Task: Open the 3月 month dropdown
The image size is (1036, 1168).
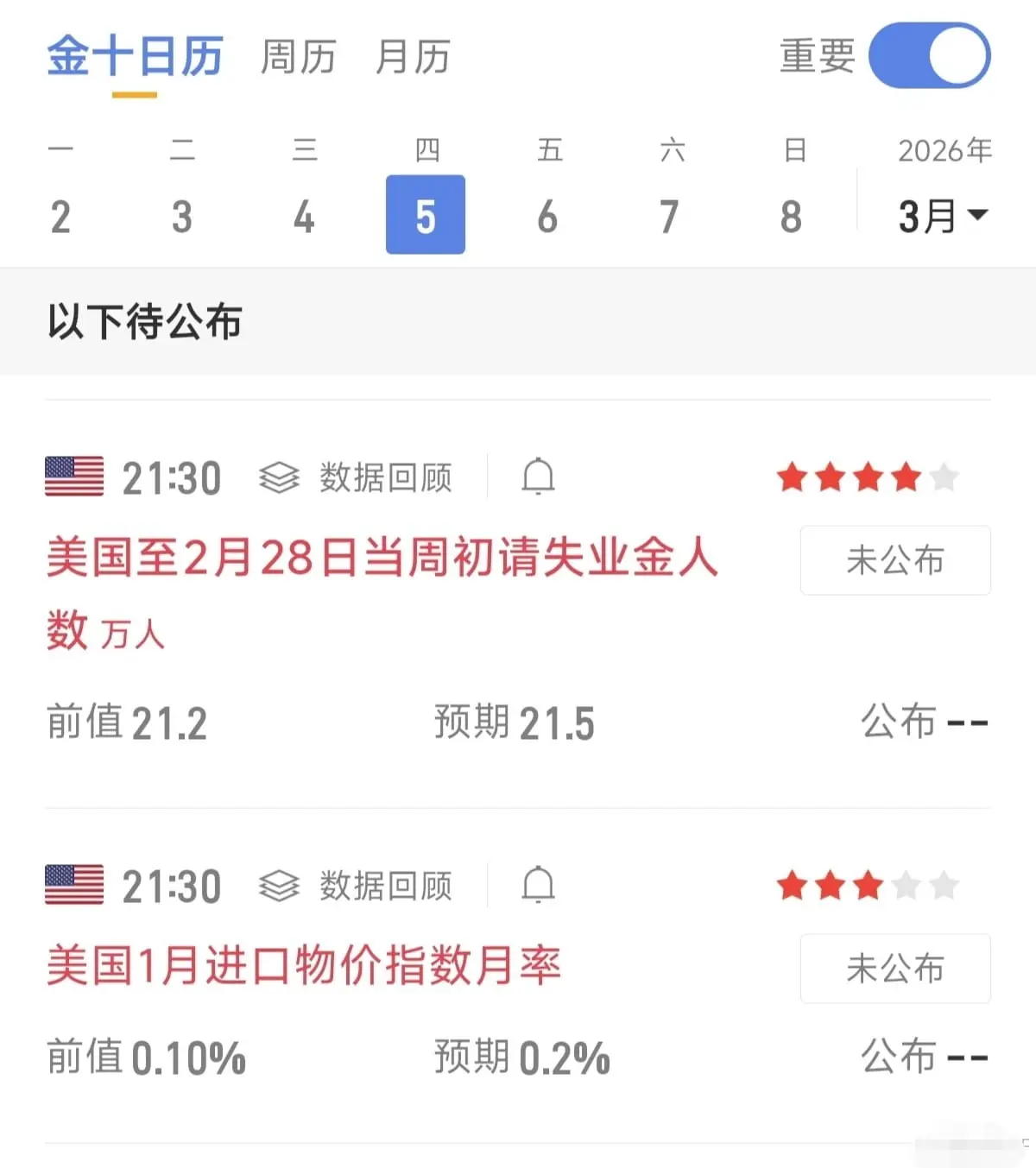Action: pos(943,216)
